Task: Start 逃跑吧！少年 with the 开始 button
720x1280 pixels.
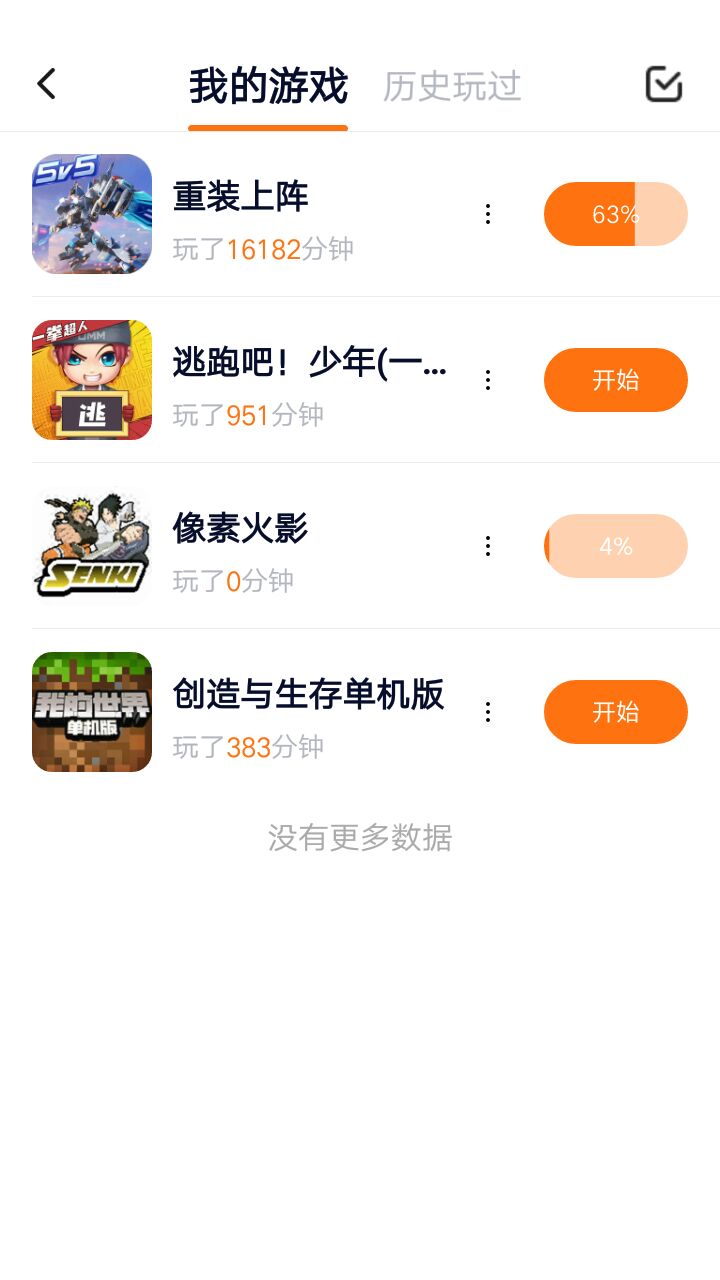Action: click(x=615, y=380)
